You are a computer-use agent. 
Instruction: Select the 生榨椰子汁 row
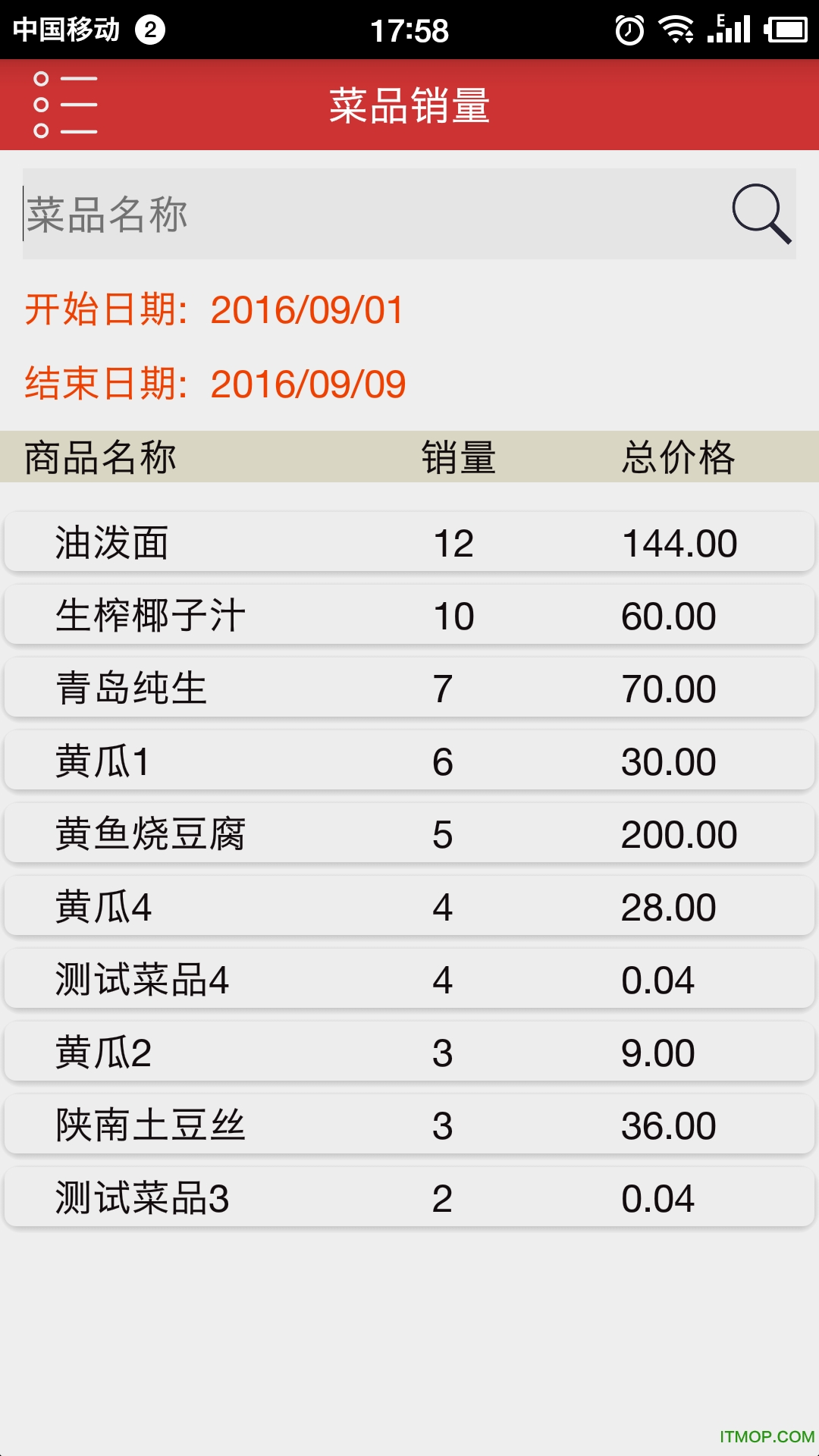(409, 616)
